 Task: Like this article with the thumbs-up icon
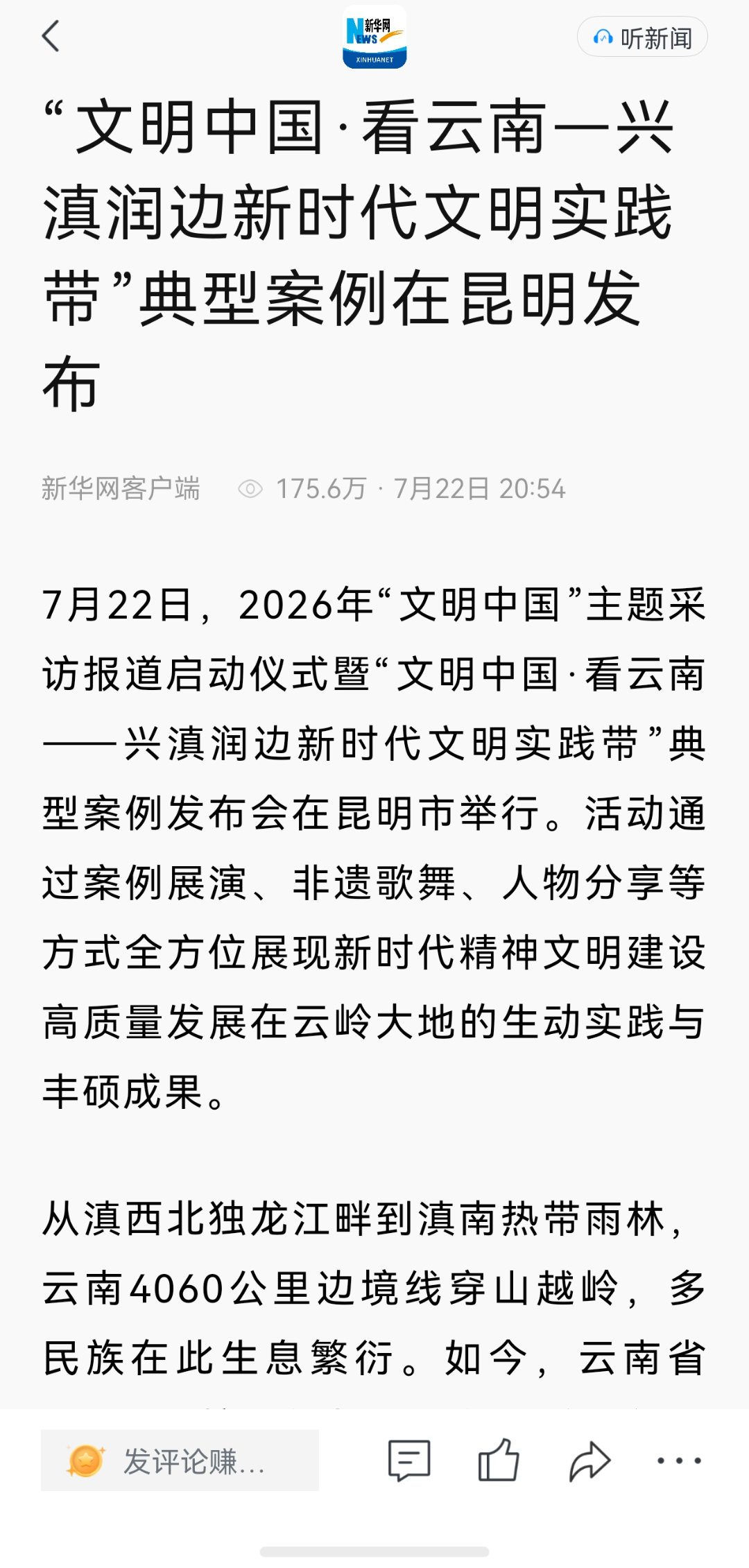(x=499, y=1459)
